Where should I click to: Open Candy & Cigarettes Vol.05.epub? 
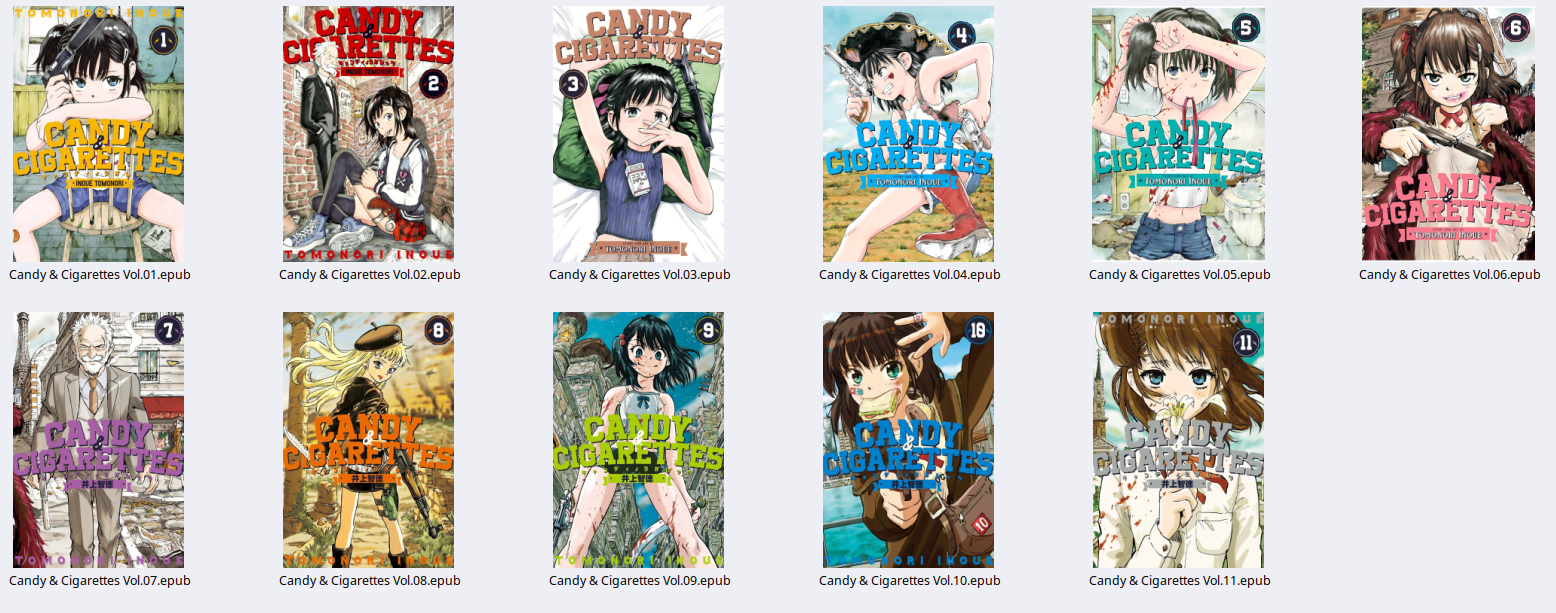(x=1178, y=134)
